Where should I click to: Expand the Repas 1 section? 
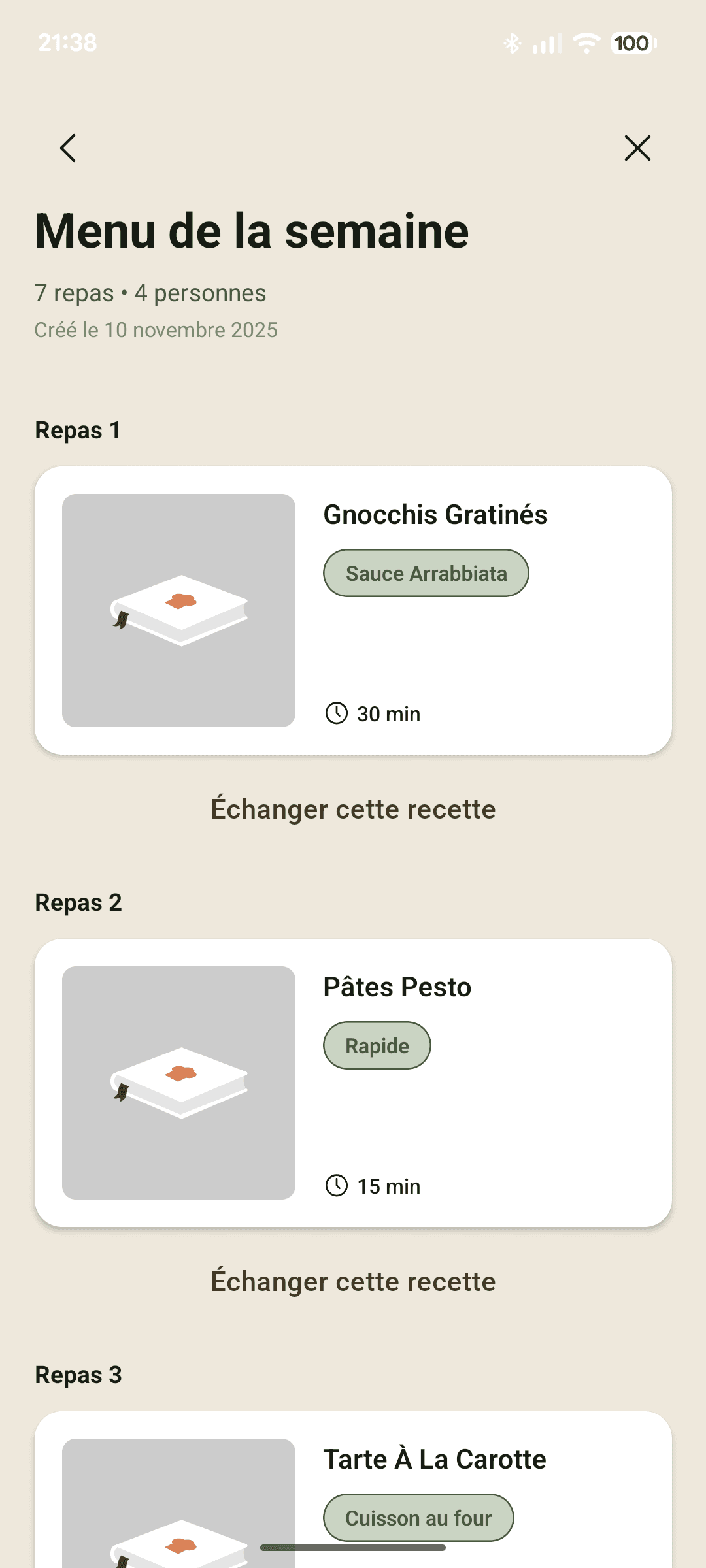point(78,430)
